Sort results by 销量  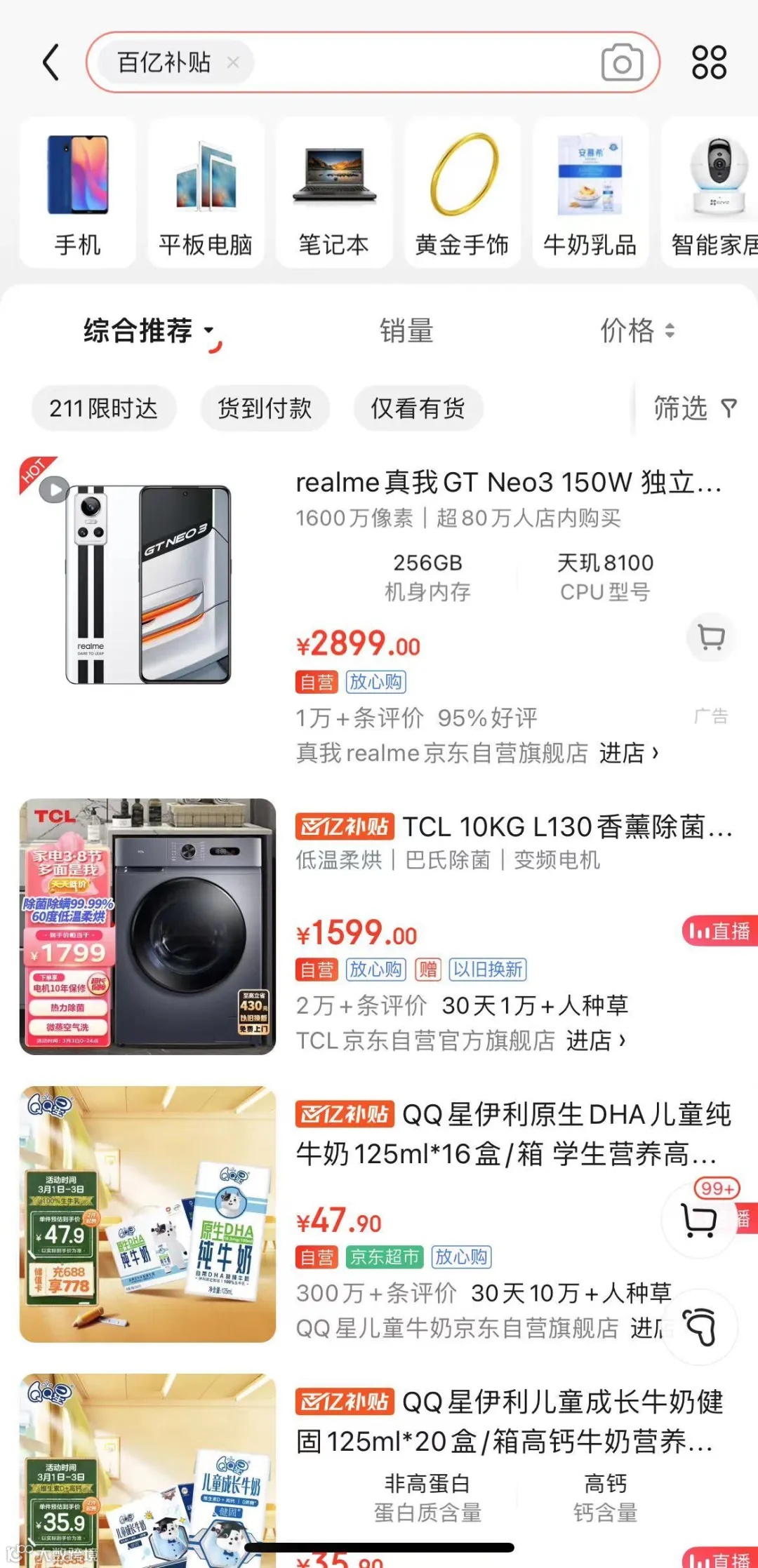[x=406, y=330]
